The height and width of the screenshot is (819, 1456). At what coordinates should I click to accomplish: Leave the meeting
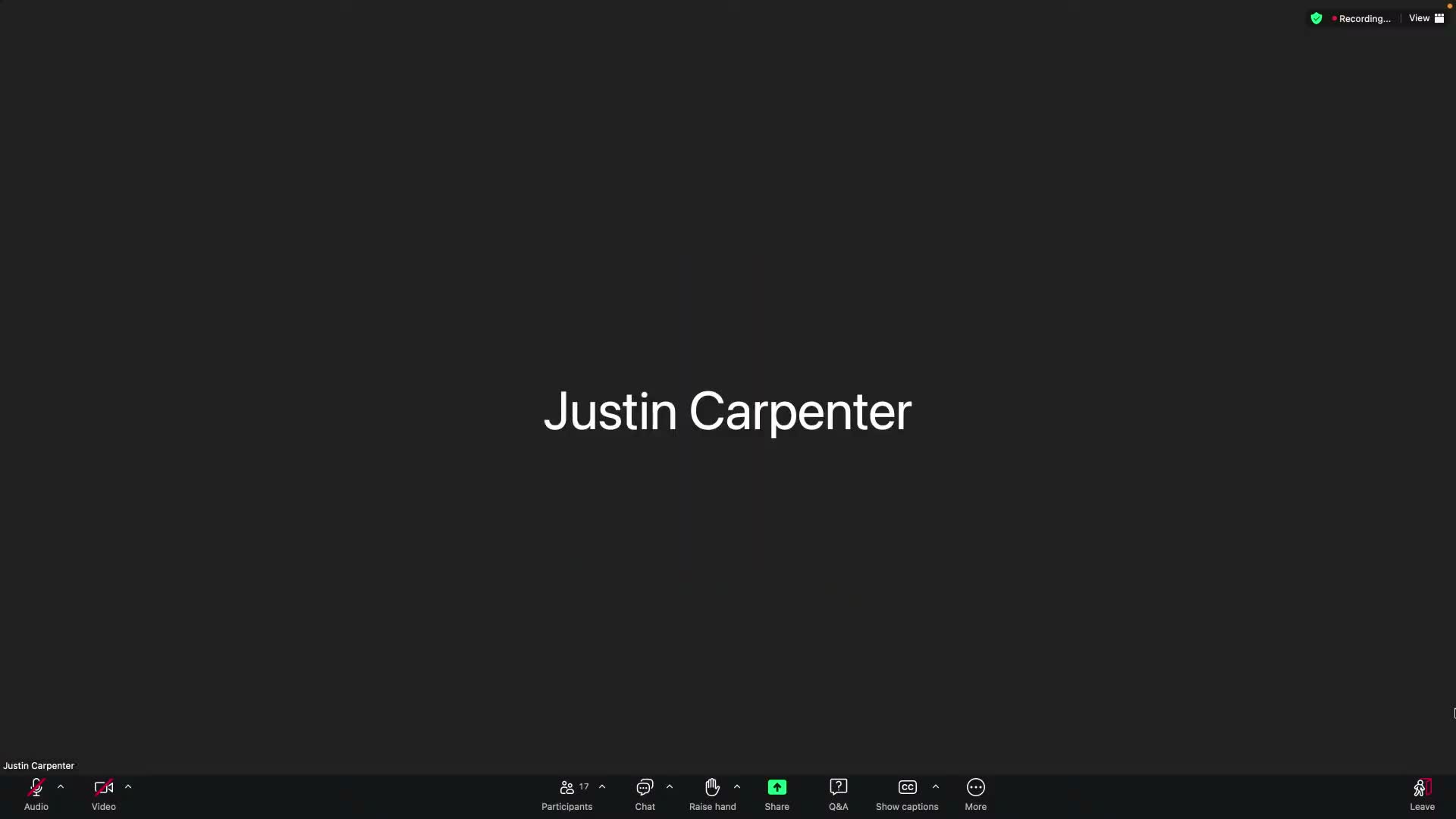[x=1422, y=794]
